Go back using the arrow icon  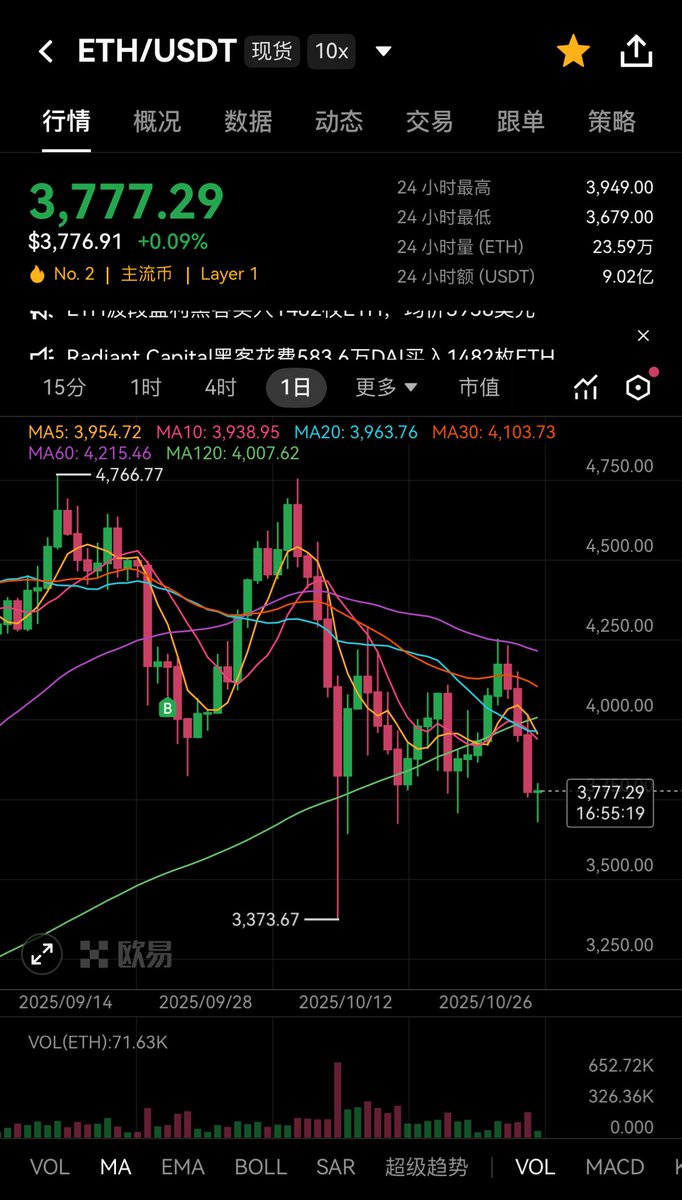[x=45, y=52]
